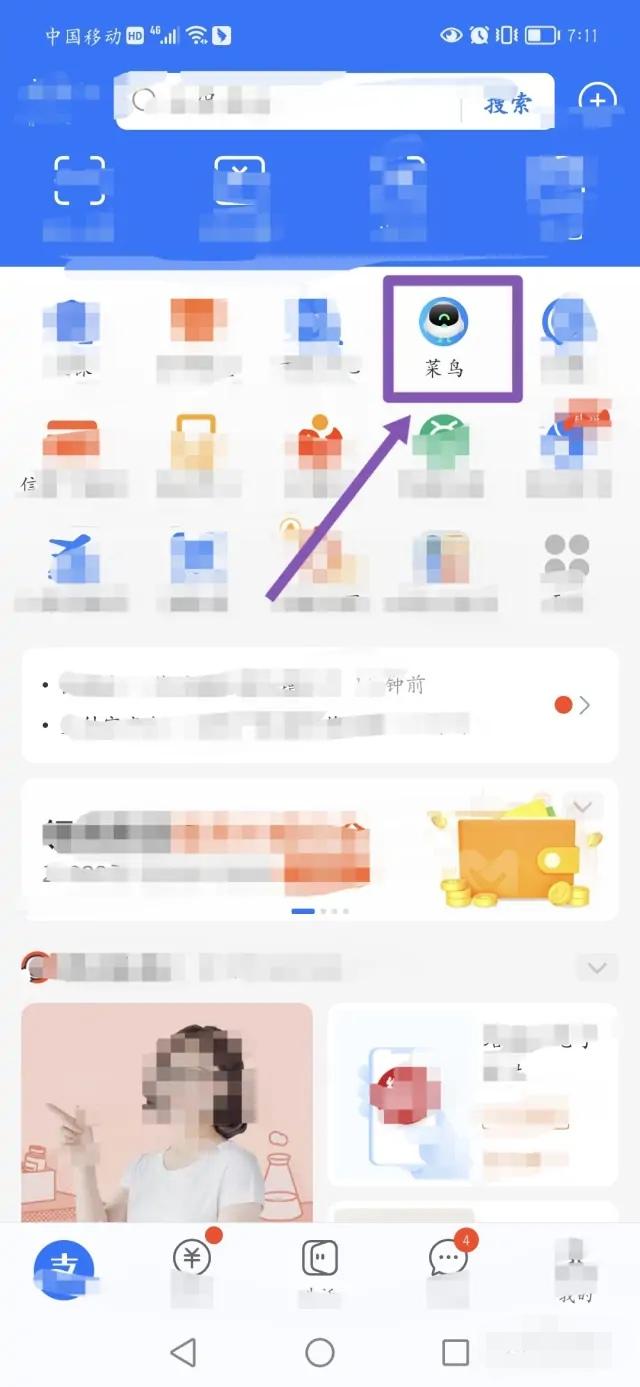This screenshot has height=1387, width=640.
Task: Expand the wallet banner chevron
Action: coord(583,806)
